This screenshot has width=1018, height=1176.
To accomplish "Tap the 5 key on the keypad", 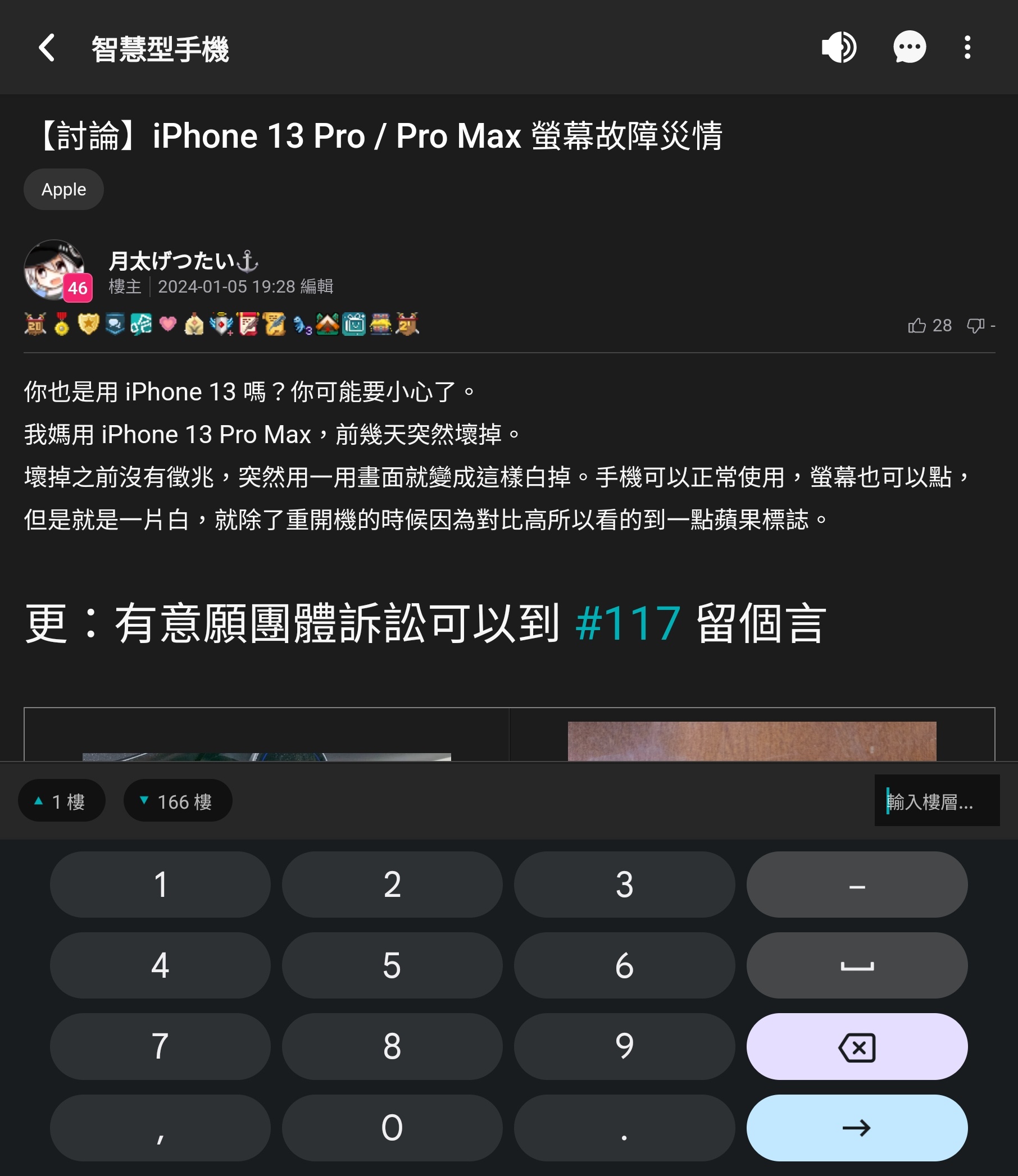I will [x=392, y=965].
